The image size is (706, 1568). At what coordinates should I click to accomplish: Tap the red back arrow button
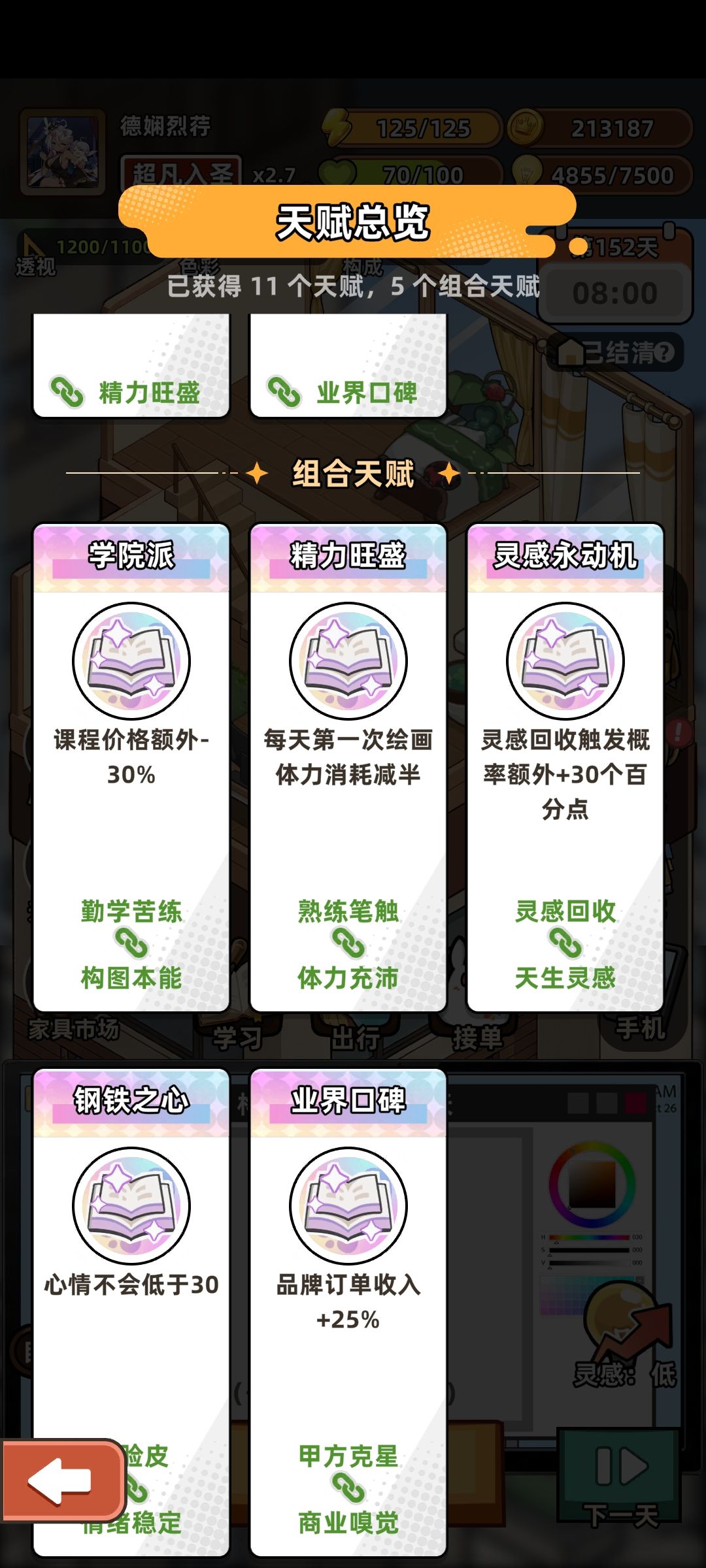(x=63, y=1480)
